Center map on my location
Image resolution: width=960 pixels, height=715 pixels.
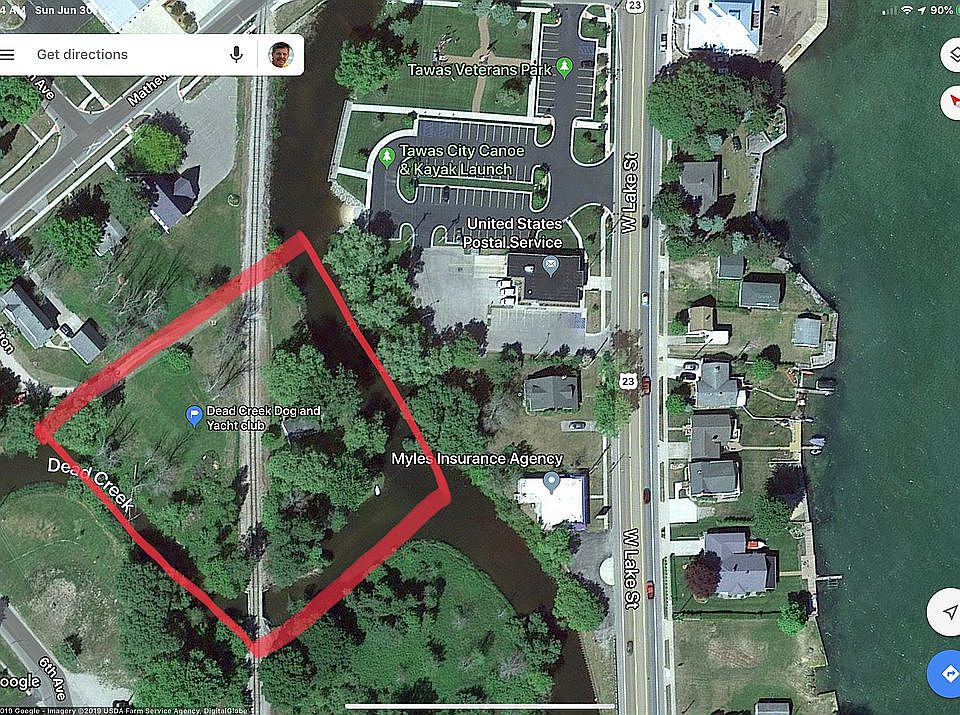pyautogui.click(x=948, y=612)
